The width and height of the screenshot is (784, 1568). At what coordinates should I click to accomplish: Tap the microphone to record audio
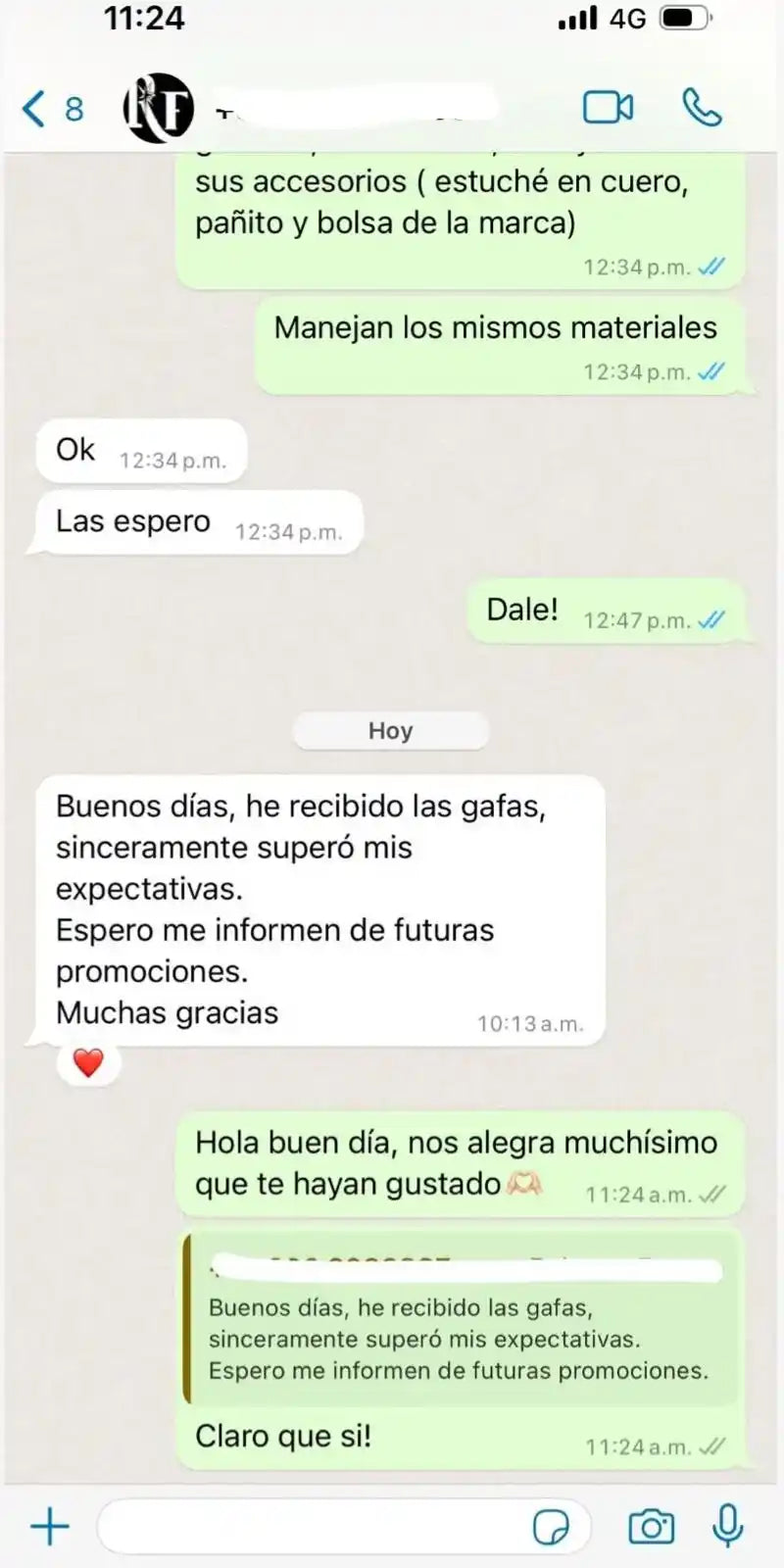pos(727,1526)
